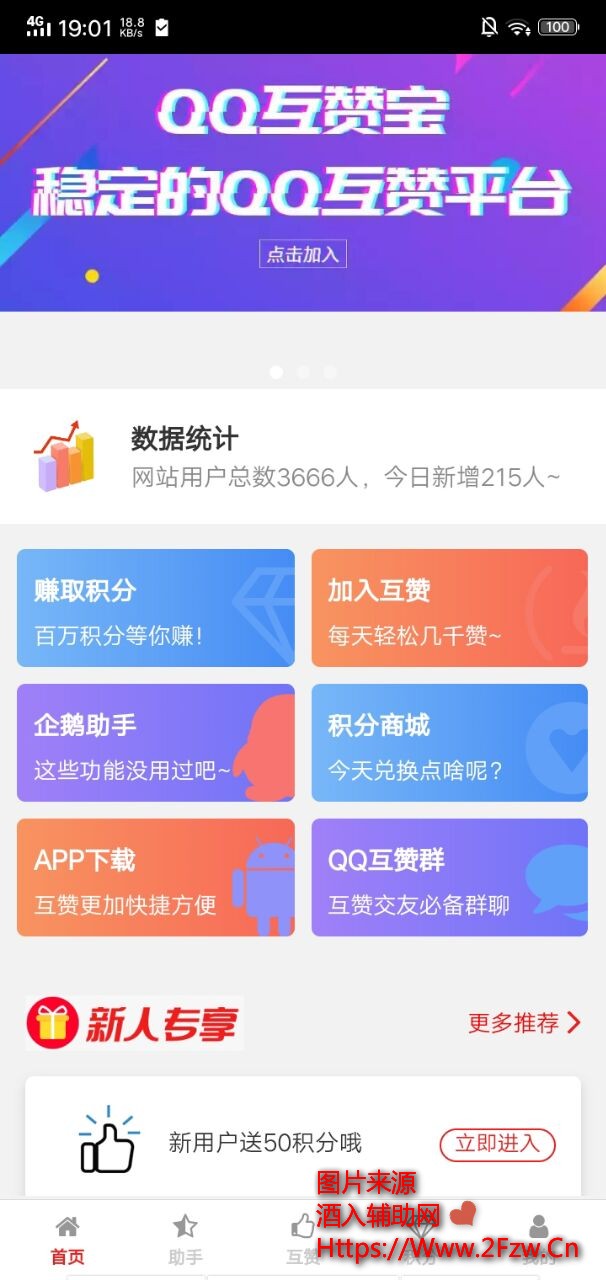
Task: Open the APP下载 card
Action: click(x=156, y=878)
